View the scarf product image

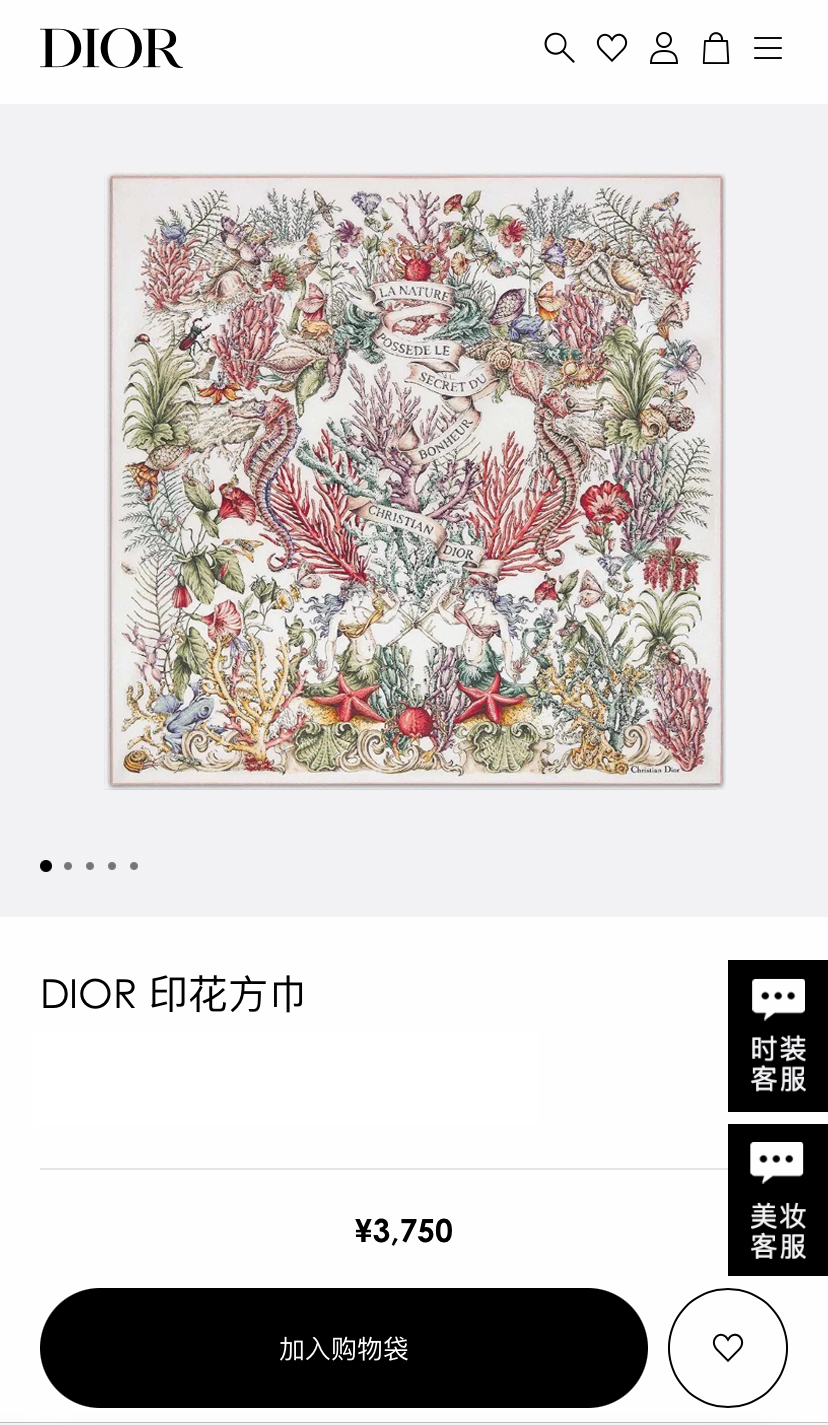[x=415, y=481]
